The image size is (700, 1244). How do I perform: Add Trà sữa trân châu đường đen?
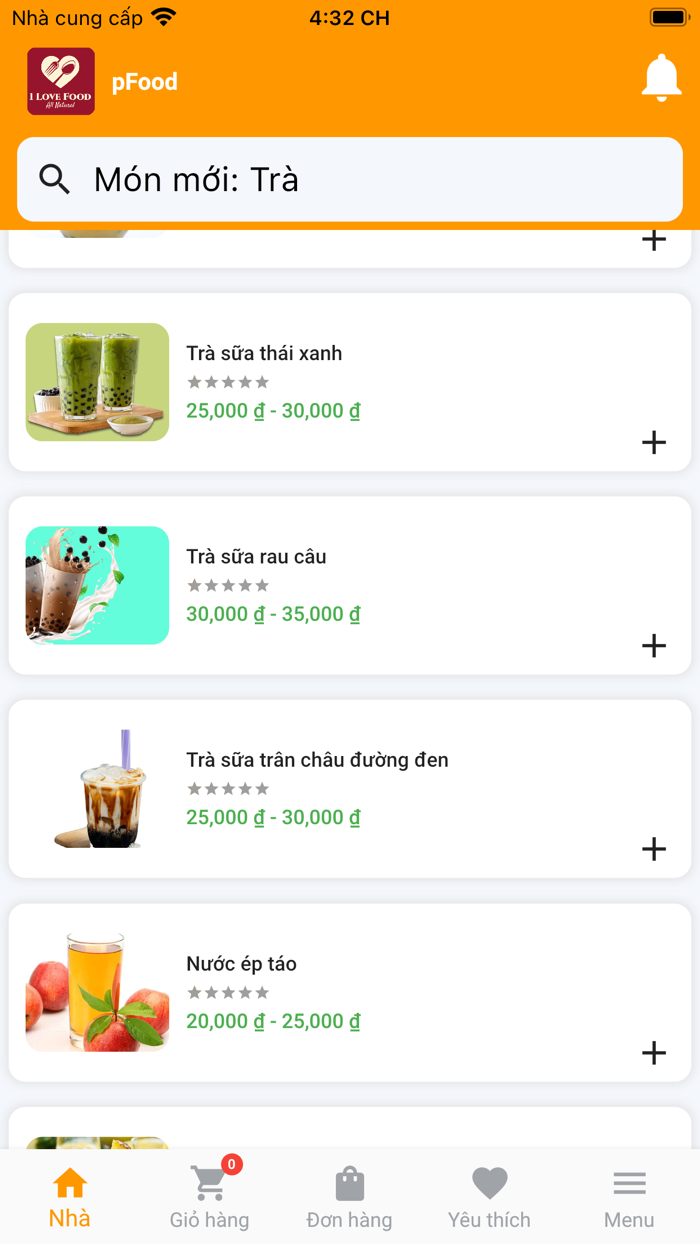653,849
